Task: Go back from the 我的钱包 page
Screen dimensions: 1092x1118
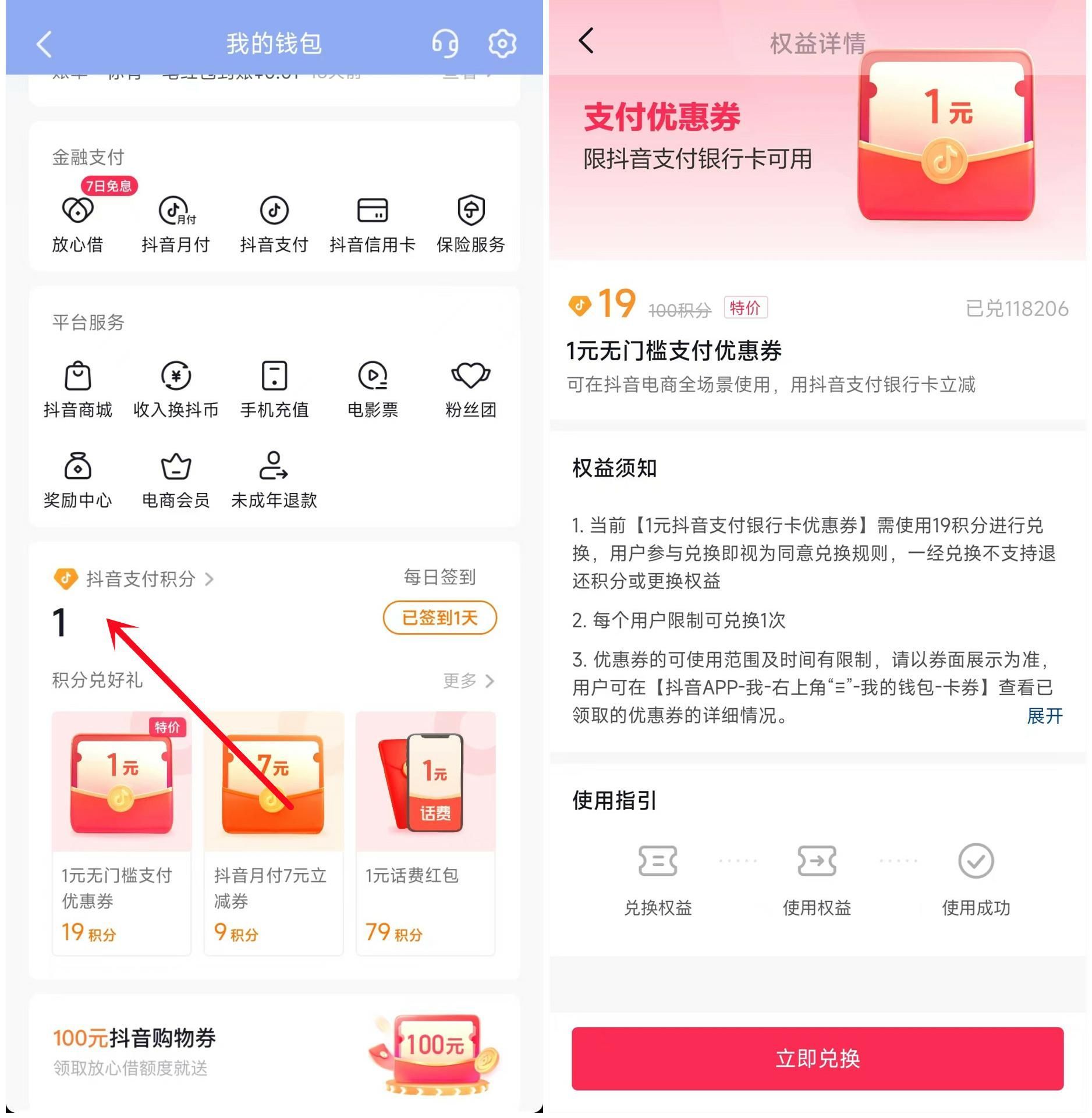Action: pyautogui.click(x=44, y=44)
